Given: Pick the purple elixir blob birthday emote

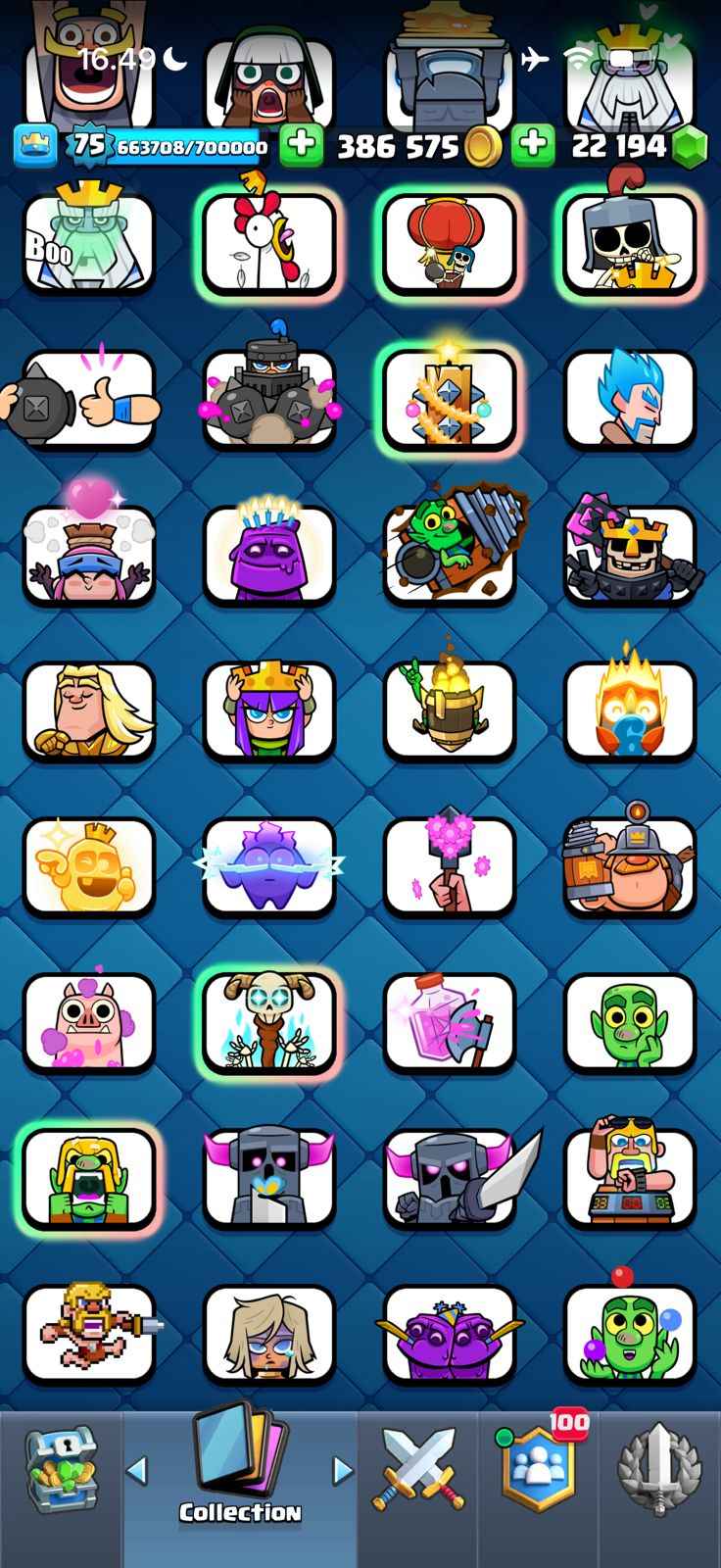Looking at the screenshot, I should coord(268,555).
